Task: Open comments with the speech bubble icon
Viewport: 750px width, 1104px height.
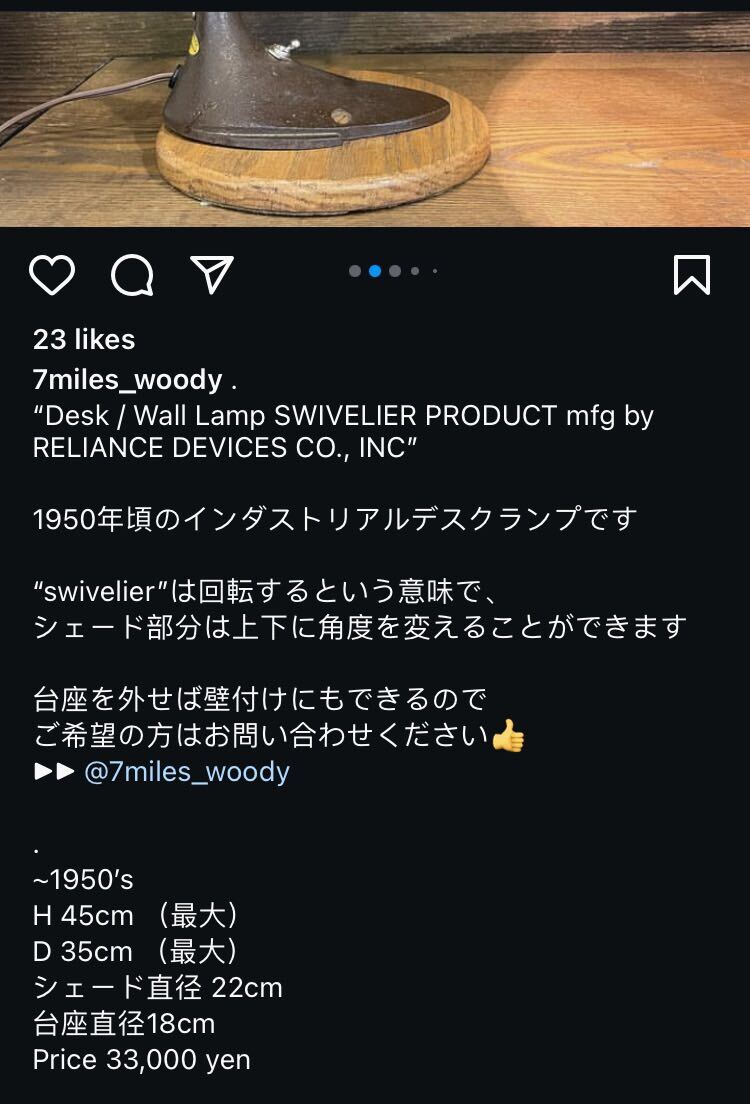Action: [132, 275]
